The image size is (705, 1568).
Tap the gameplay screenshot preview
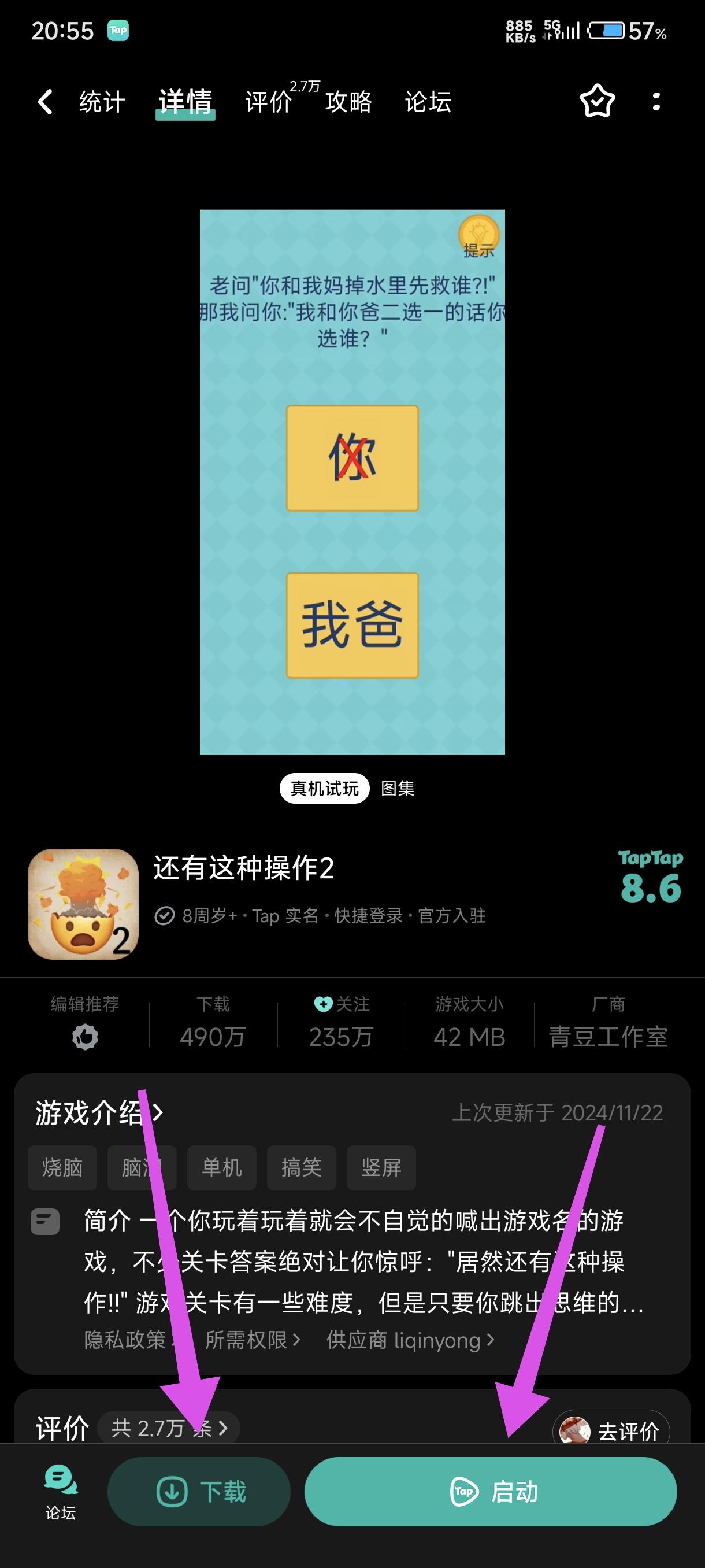pos(353,481)
